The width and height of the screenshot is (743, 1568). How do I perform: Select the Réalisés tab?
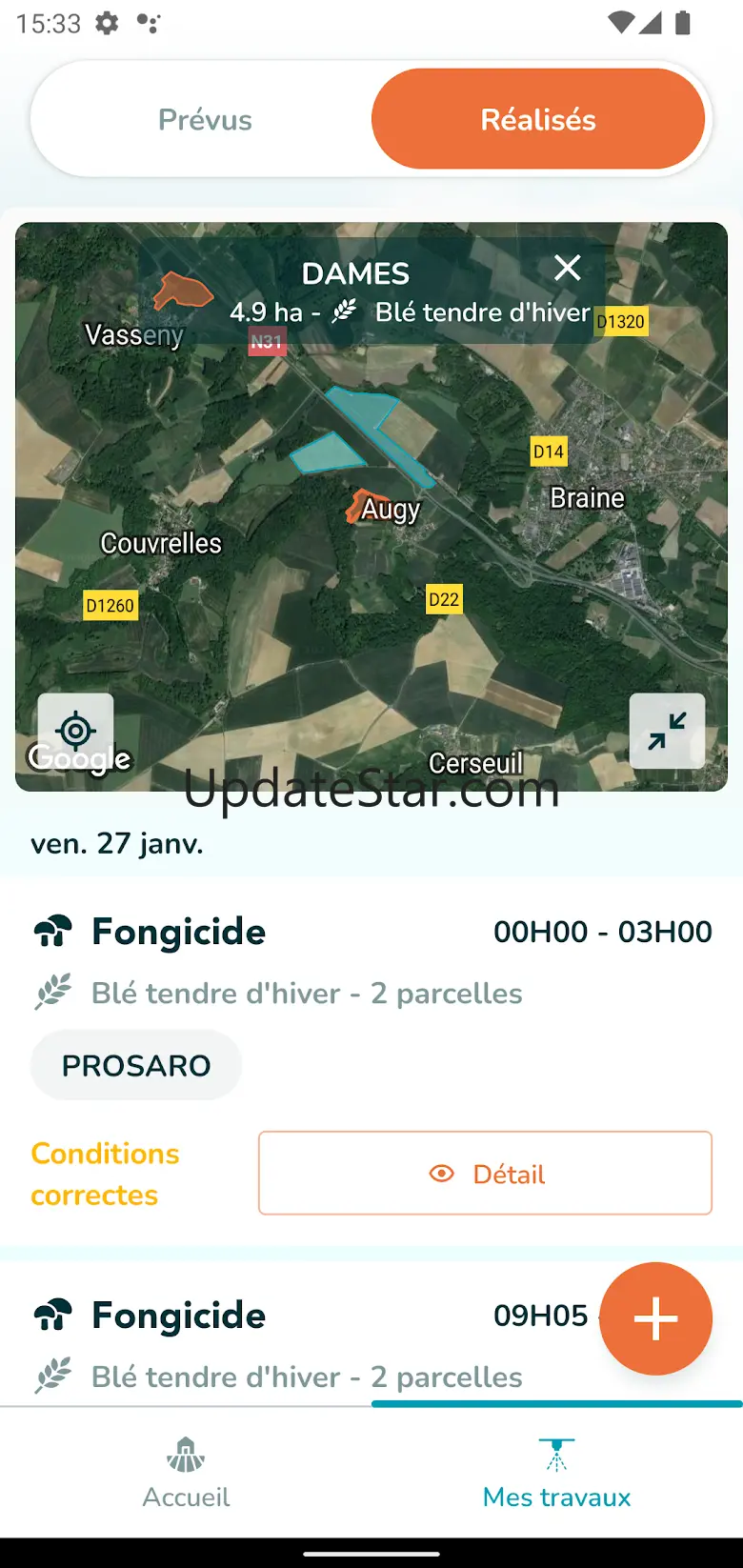click(538, 120)
